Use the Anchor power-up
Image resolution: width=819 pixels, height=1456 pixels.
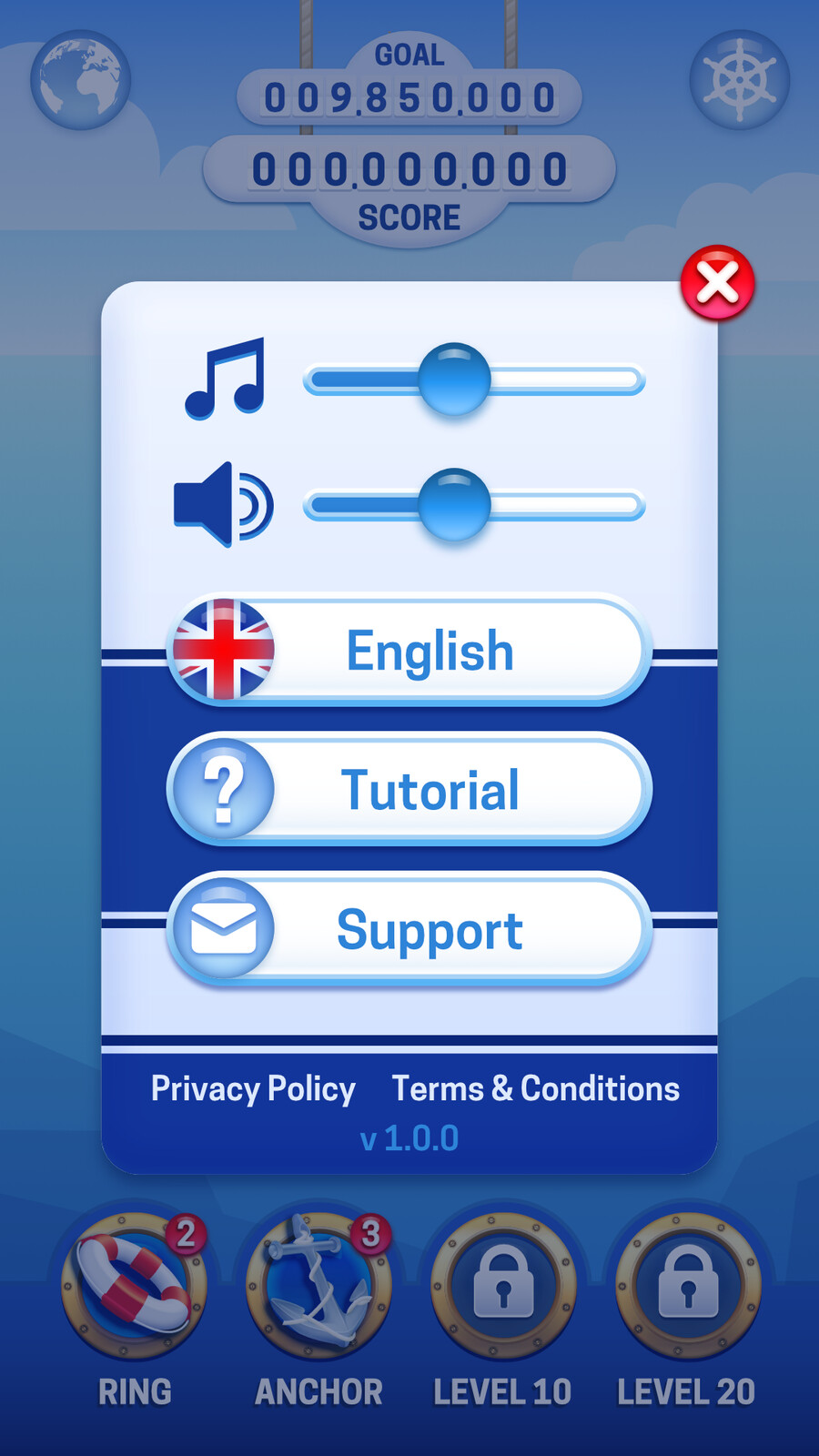(318, 1285)
